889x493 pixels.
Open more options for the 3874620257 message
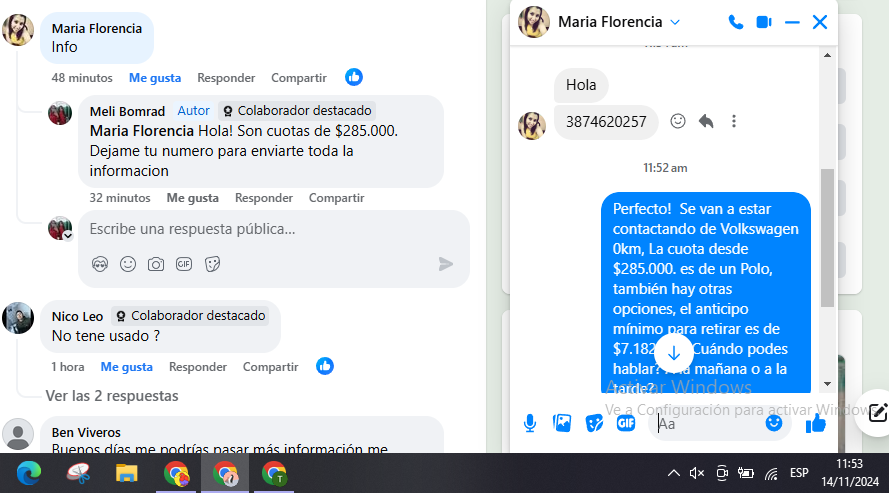tap(734, 121)
